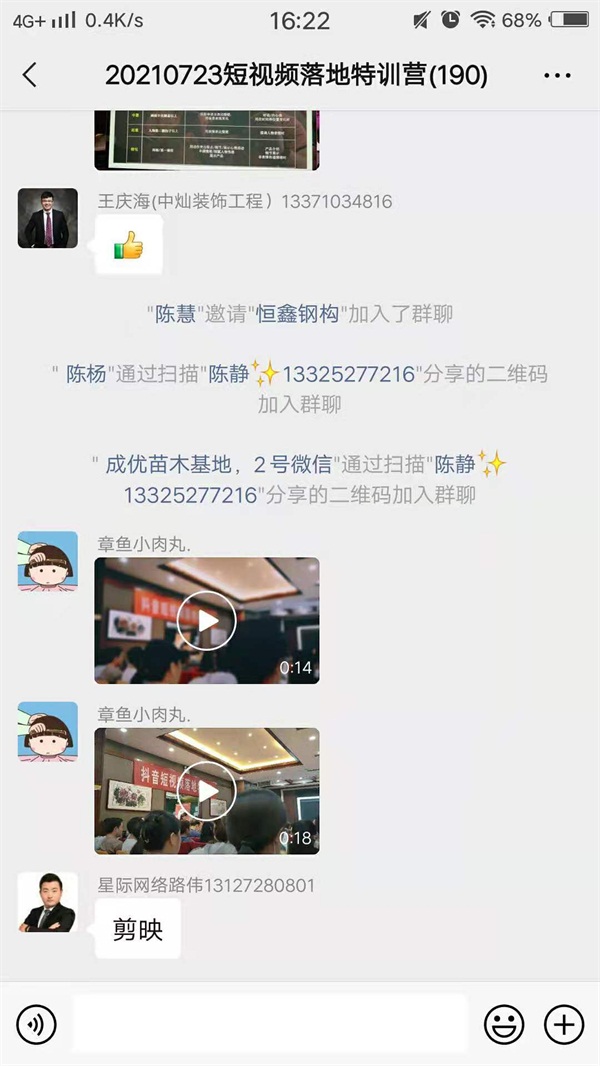600x1066 pixels.
Task: View the image at the top of chat
Action: pyautogui.click(x=207, y=140)
